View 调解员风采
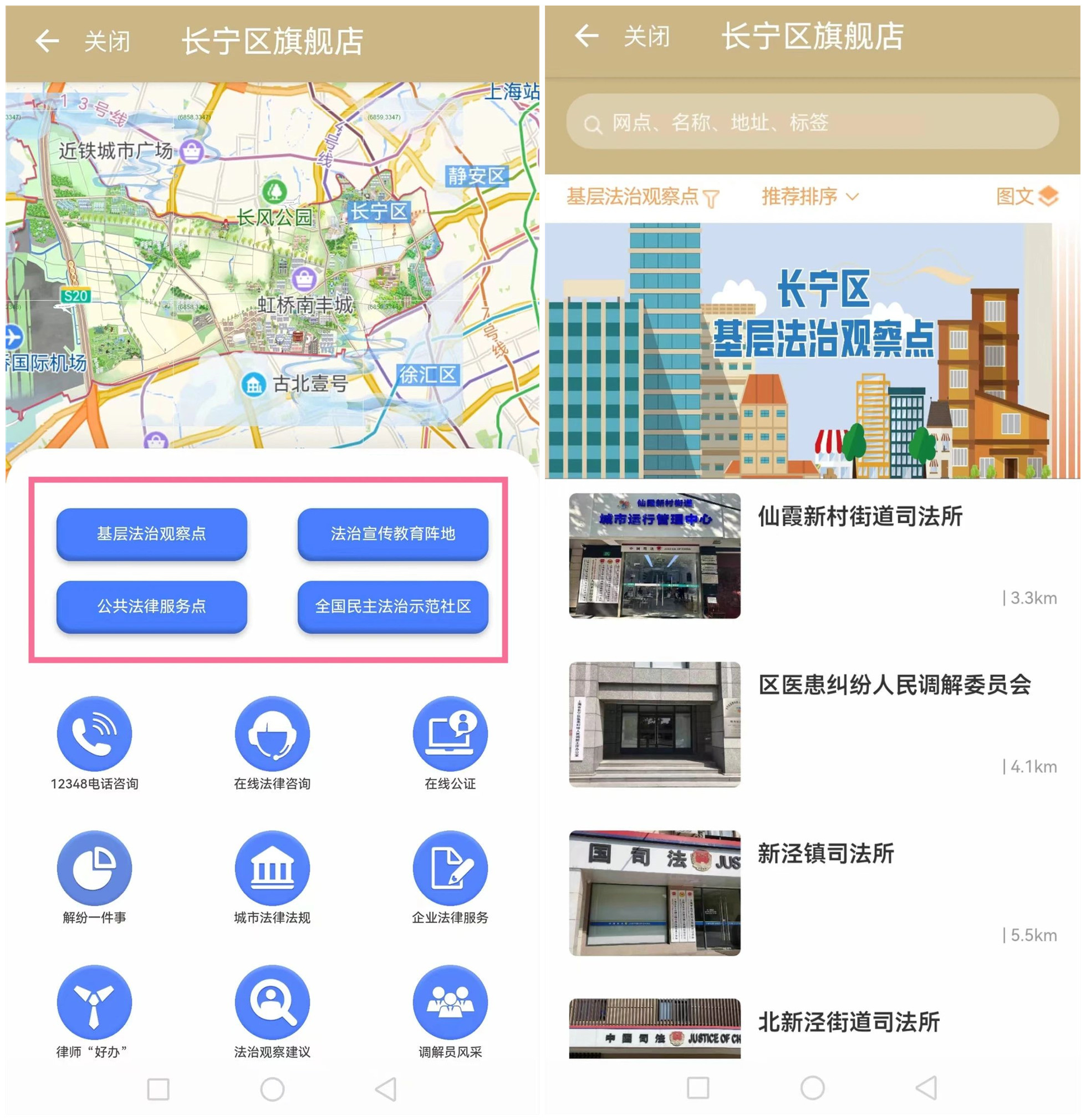 pyautogui.click(x=450, y=1002)
